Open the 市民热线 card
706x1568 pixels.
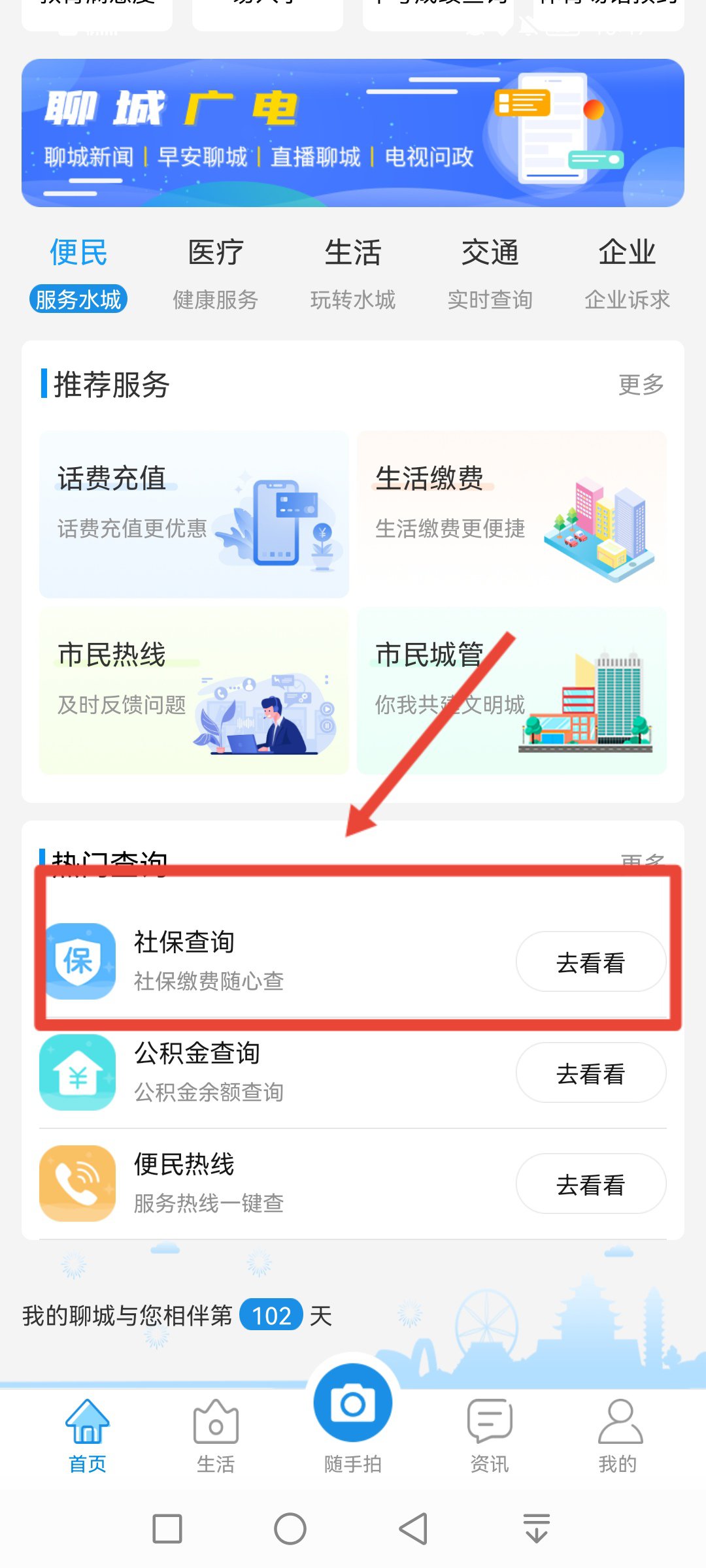[194, 691]
